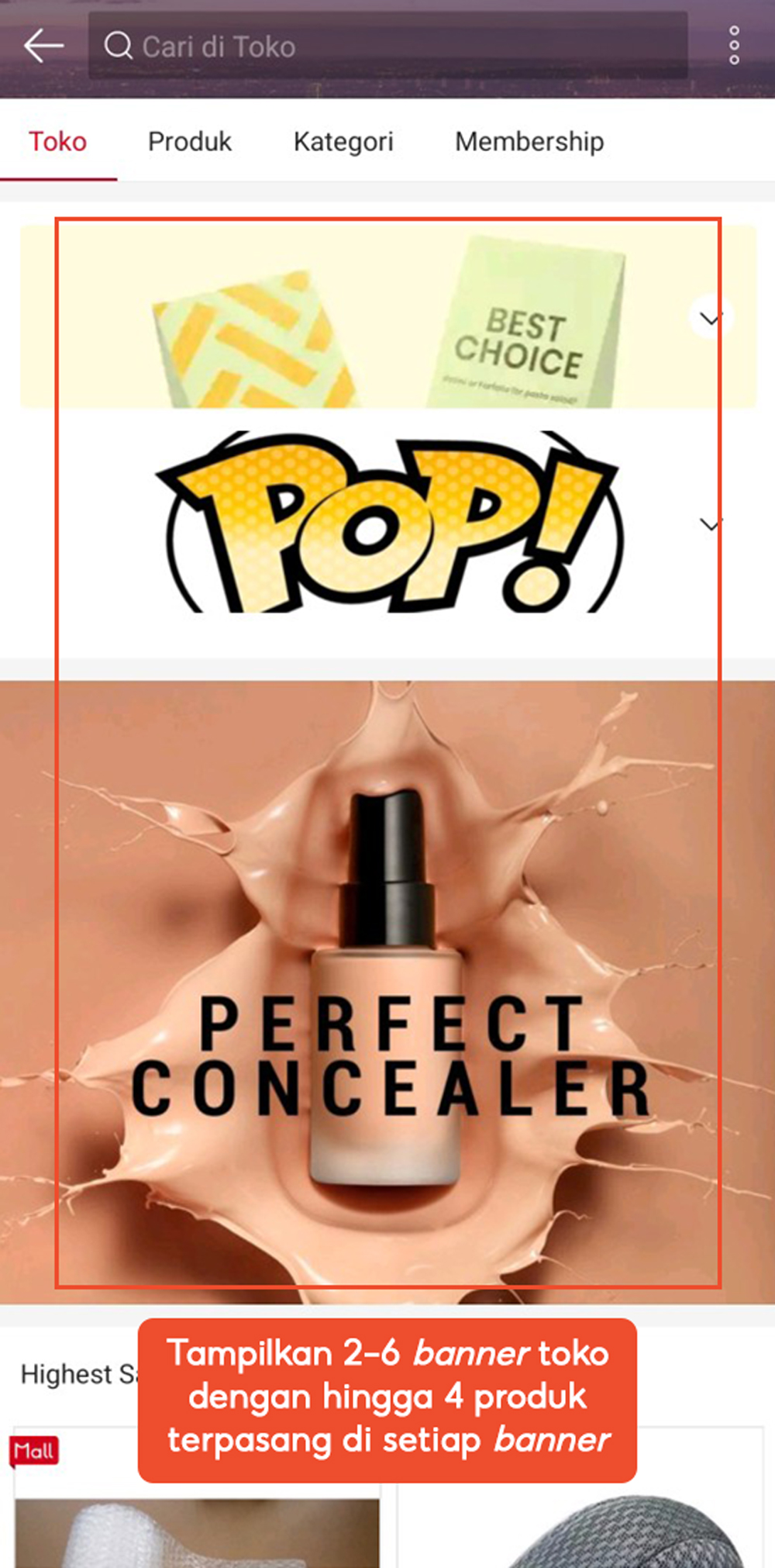Open the Membership tab
The width and height of the screenshot is (775, 1568).
click(x=529, y=142)
